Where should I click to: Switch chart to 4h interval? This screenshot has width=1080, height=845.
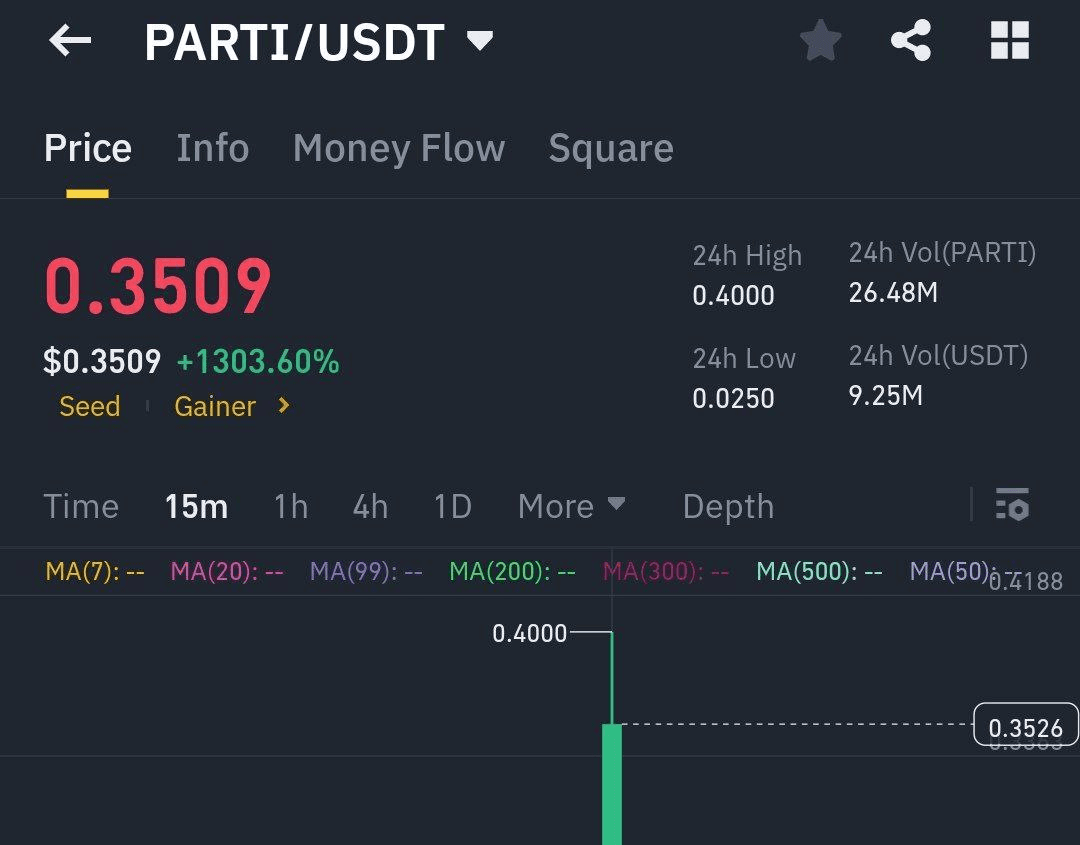click(370, 506)
